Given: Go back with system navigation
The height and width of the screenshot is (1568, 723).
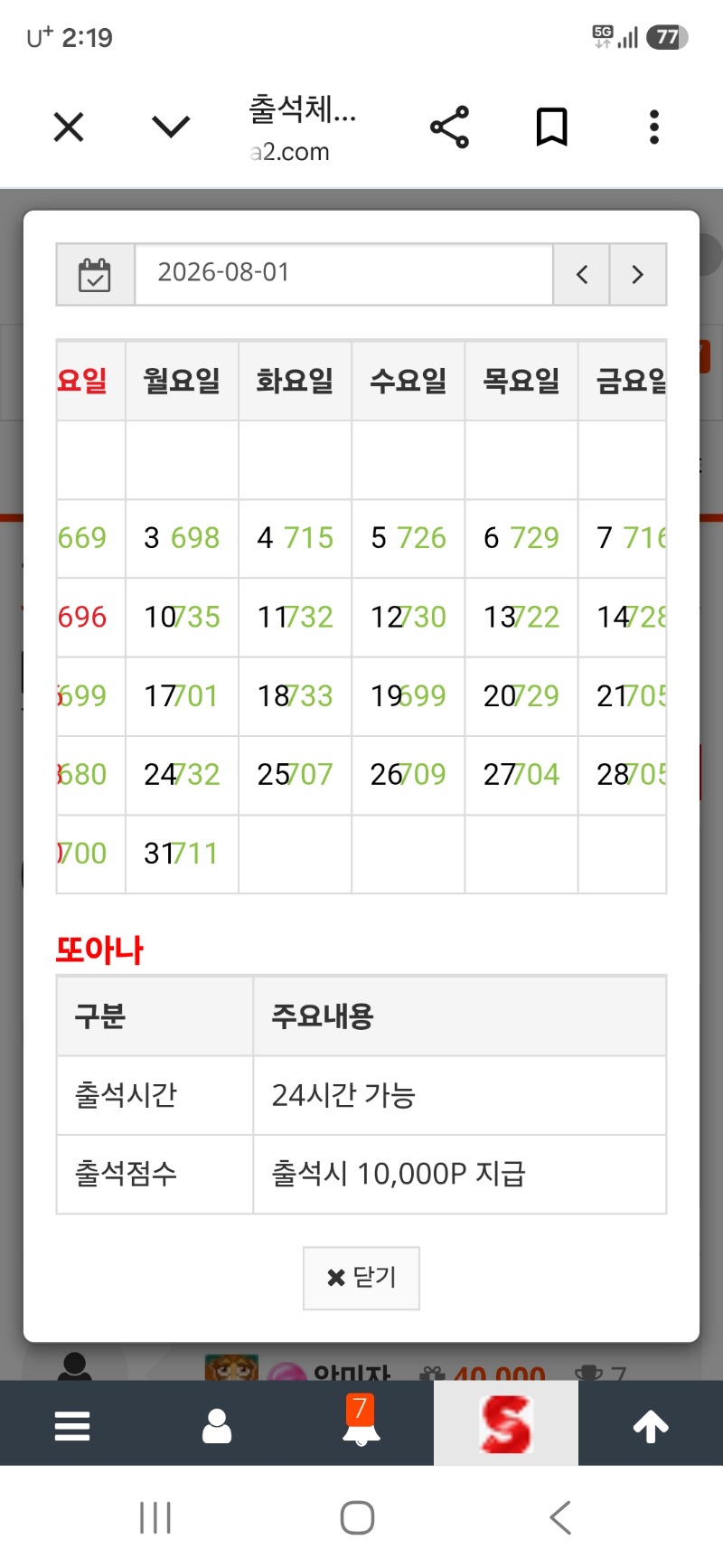Looking at the screenshot, I should click(560, 1517).
